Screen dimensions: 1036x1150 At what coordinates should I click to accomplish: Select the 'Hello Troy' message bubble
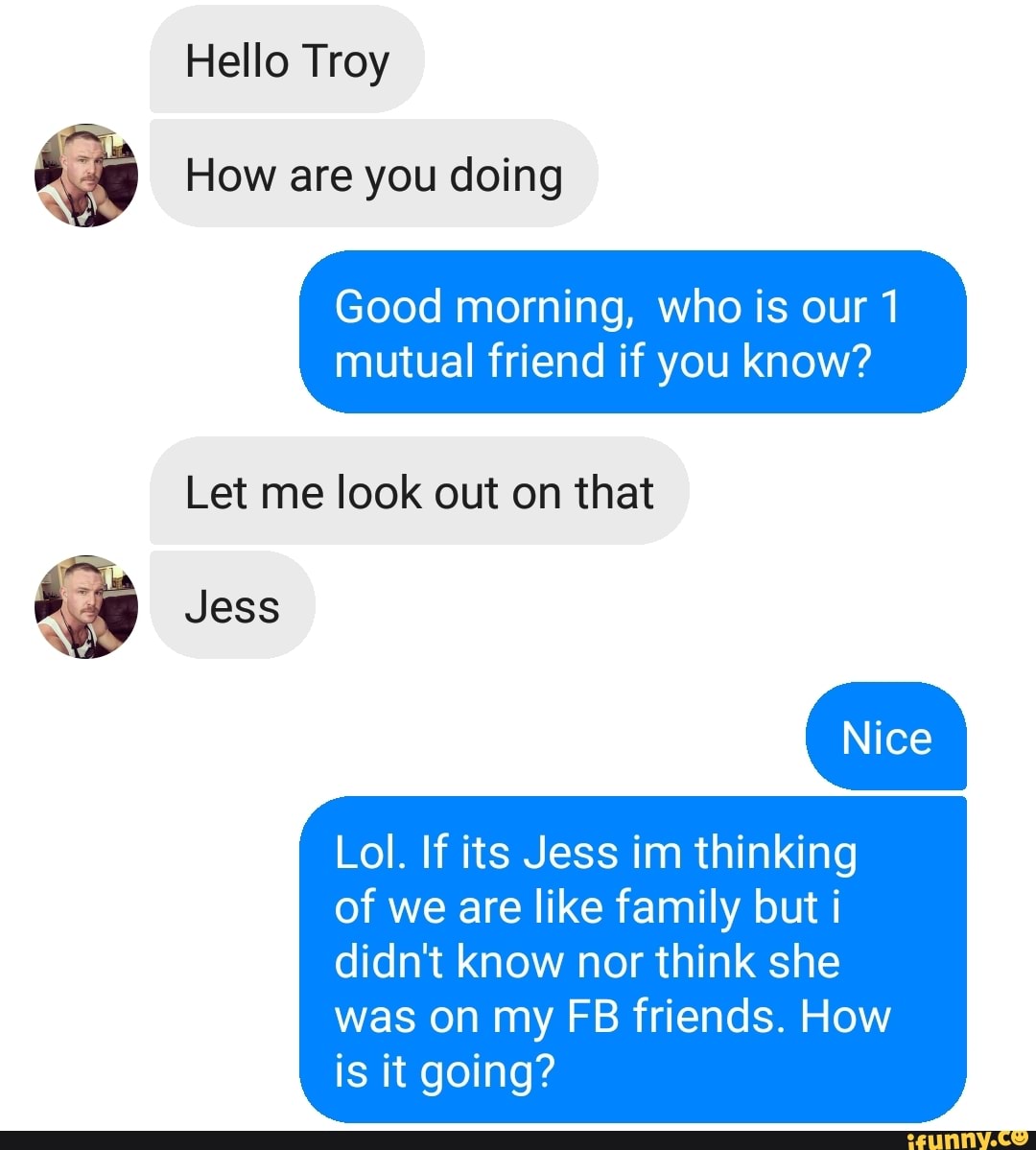pos(287,59)
